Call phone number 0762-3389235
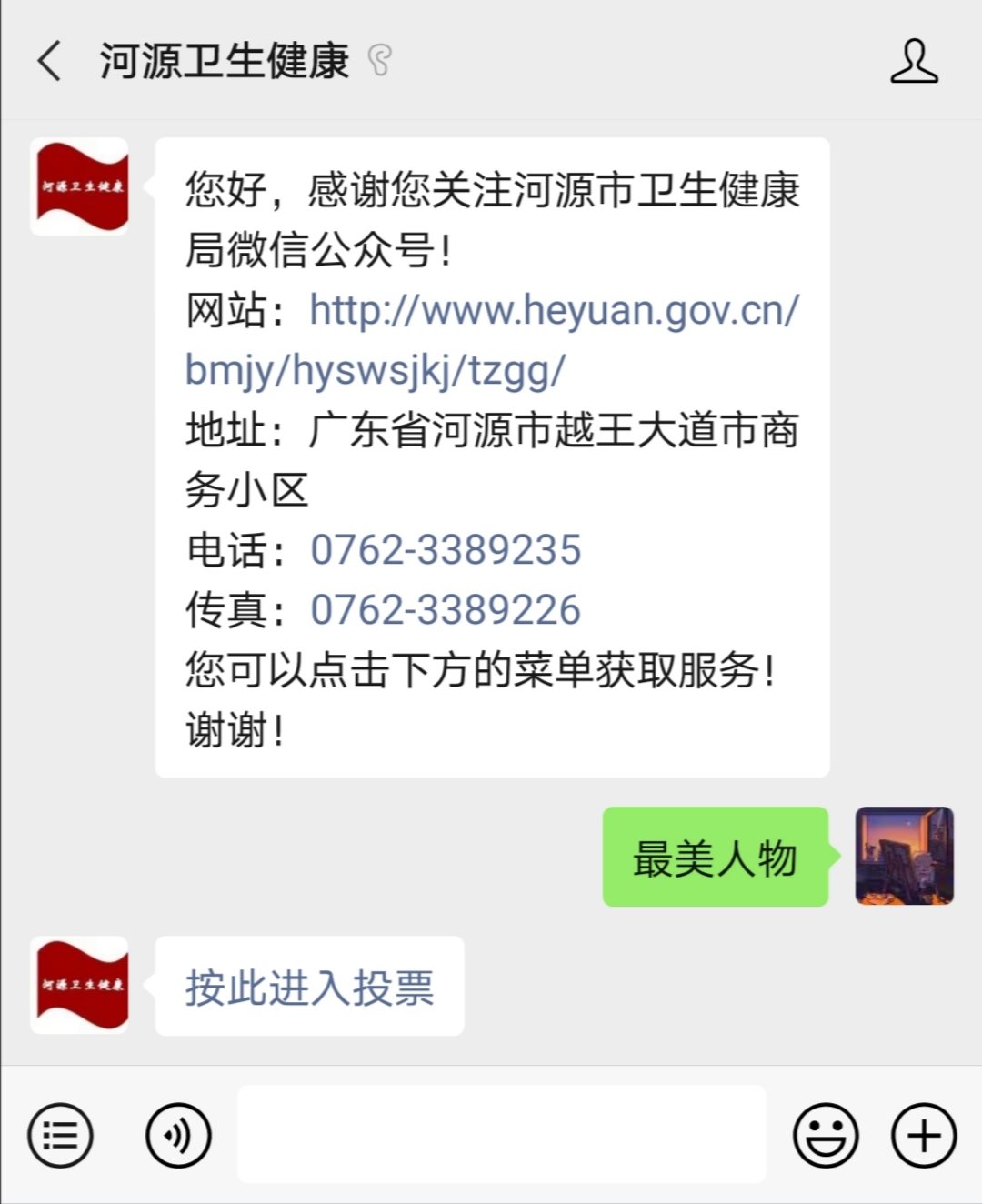Viewport: 982px width, 1204px height. click(x=446, y=550)
